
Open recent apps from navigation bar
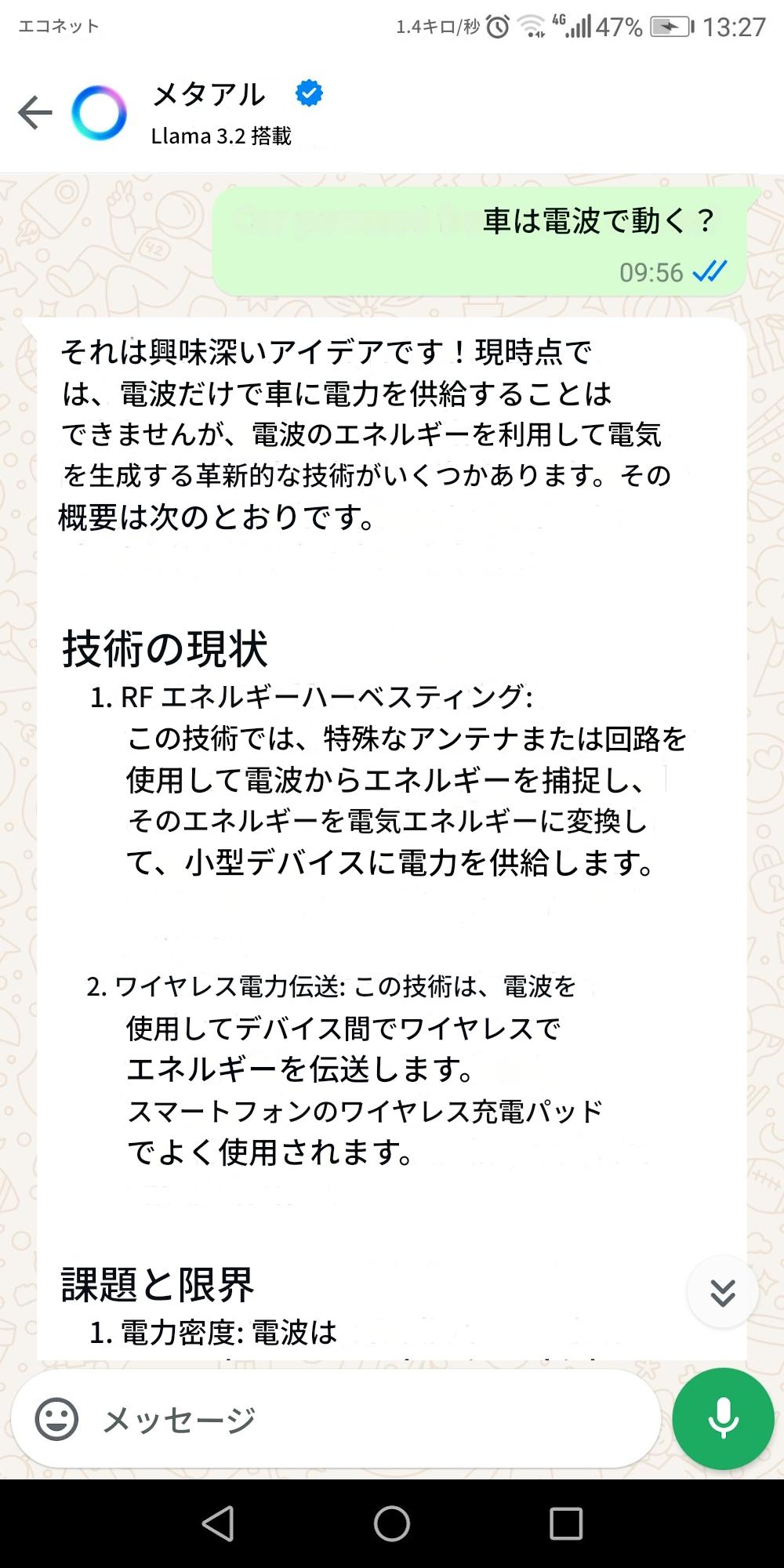click(566, 1524)
